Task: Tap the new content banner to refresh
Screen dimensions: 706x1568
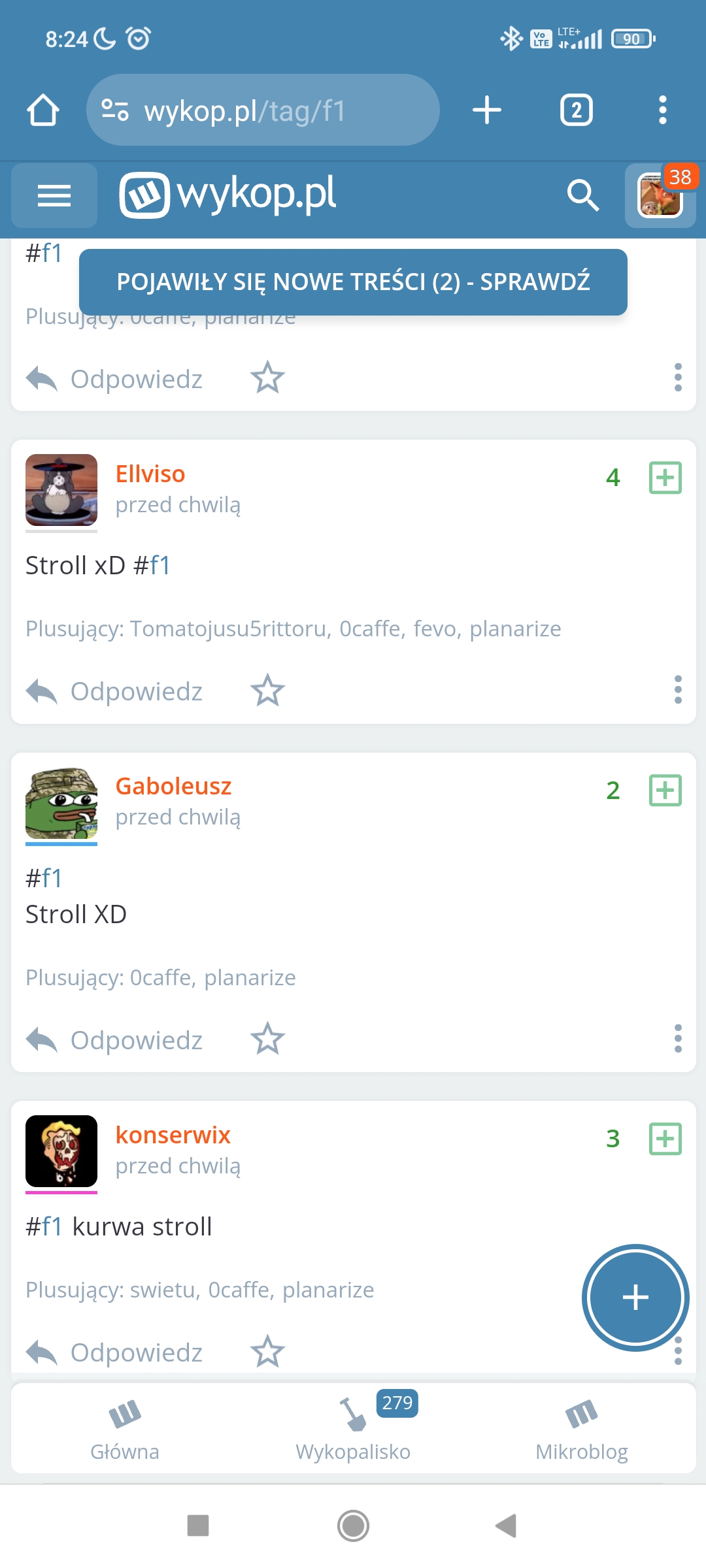Action: coord(353,282)
